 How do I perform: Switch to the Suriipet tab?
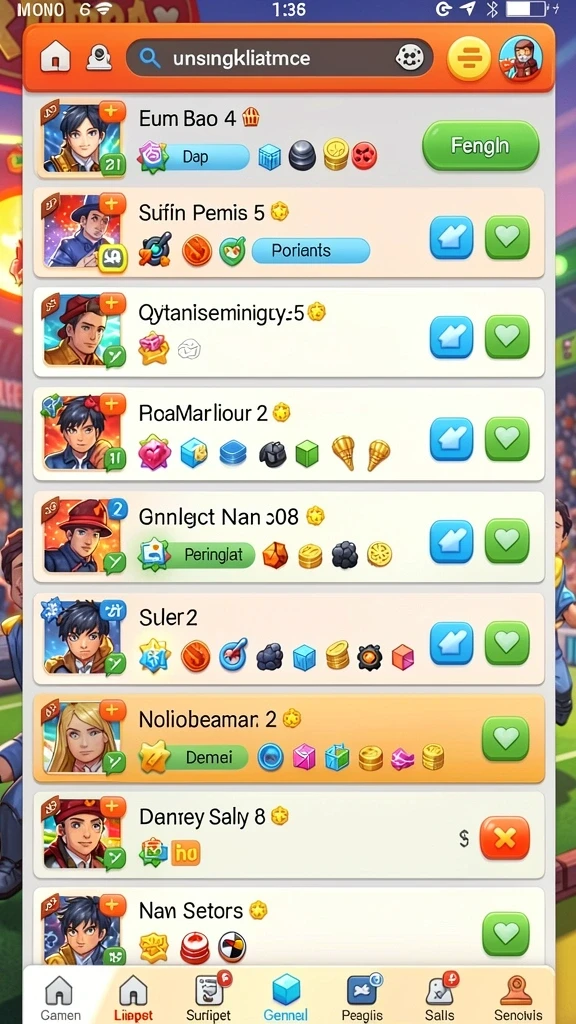click(x=209, y=997)
